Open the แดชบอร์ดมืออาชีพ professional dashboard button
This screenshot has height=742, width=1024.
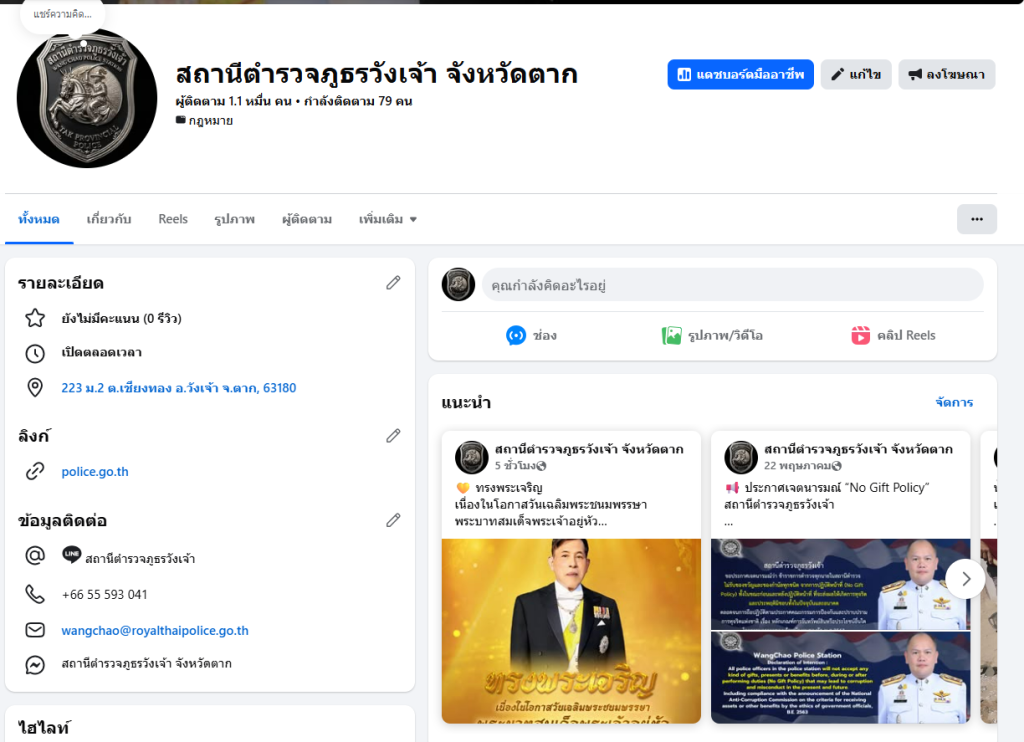tap(740, 74)
